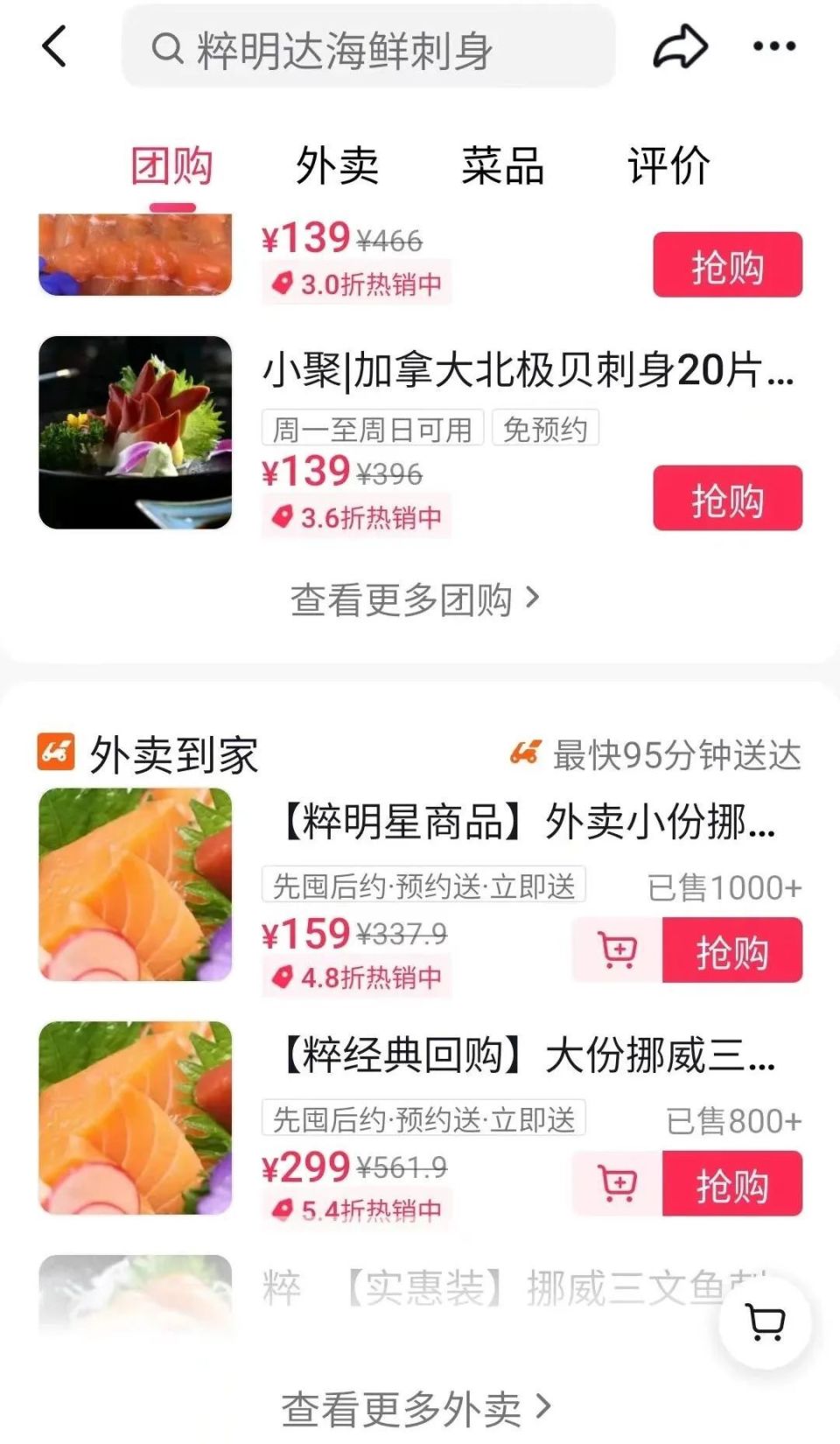Open the three-dot overflow menu

[774, 46]
